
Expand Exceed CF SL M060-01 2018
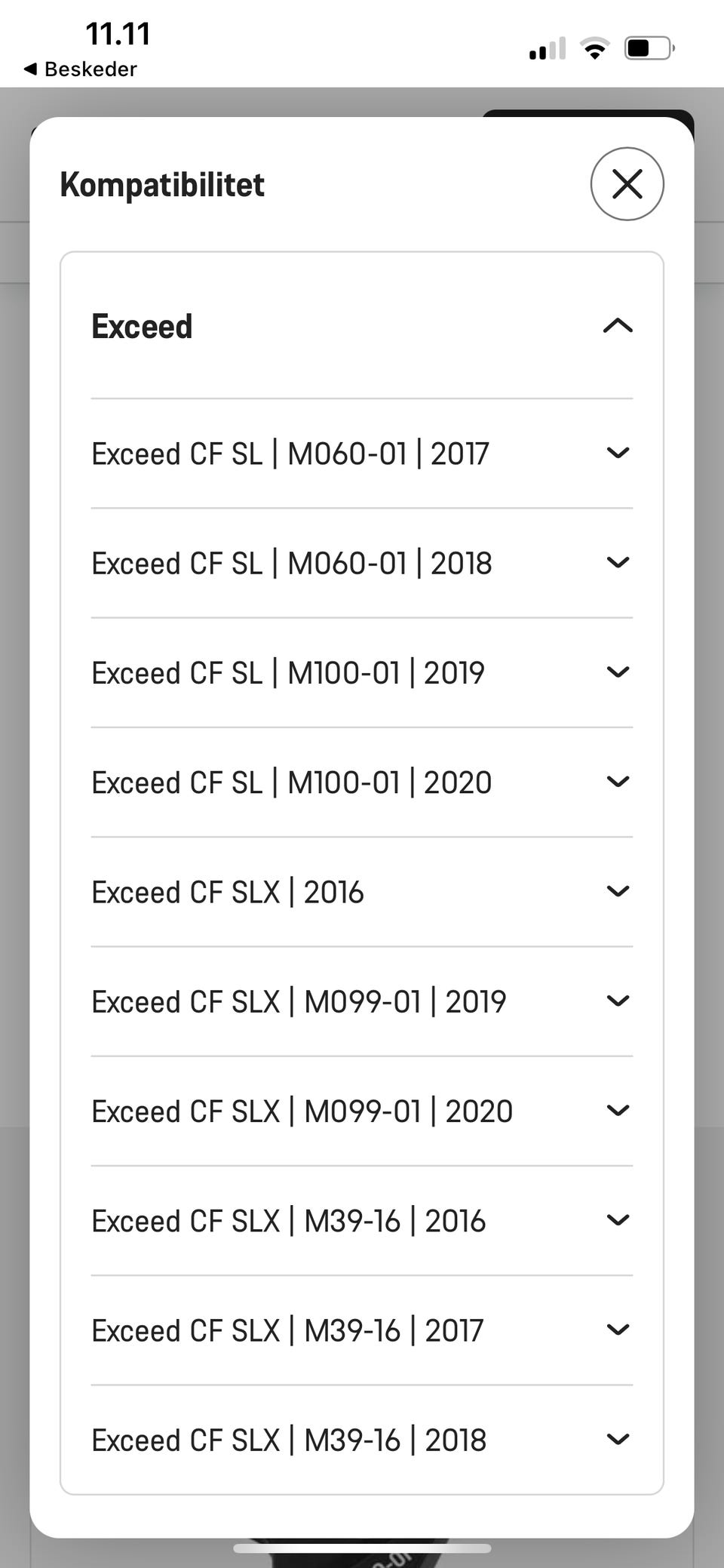click(x=361, y=563)
